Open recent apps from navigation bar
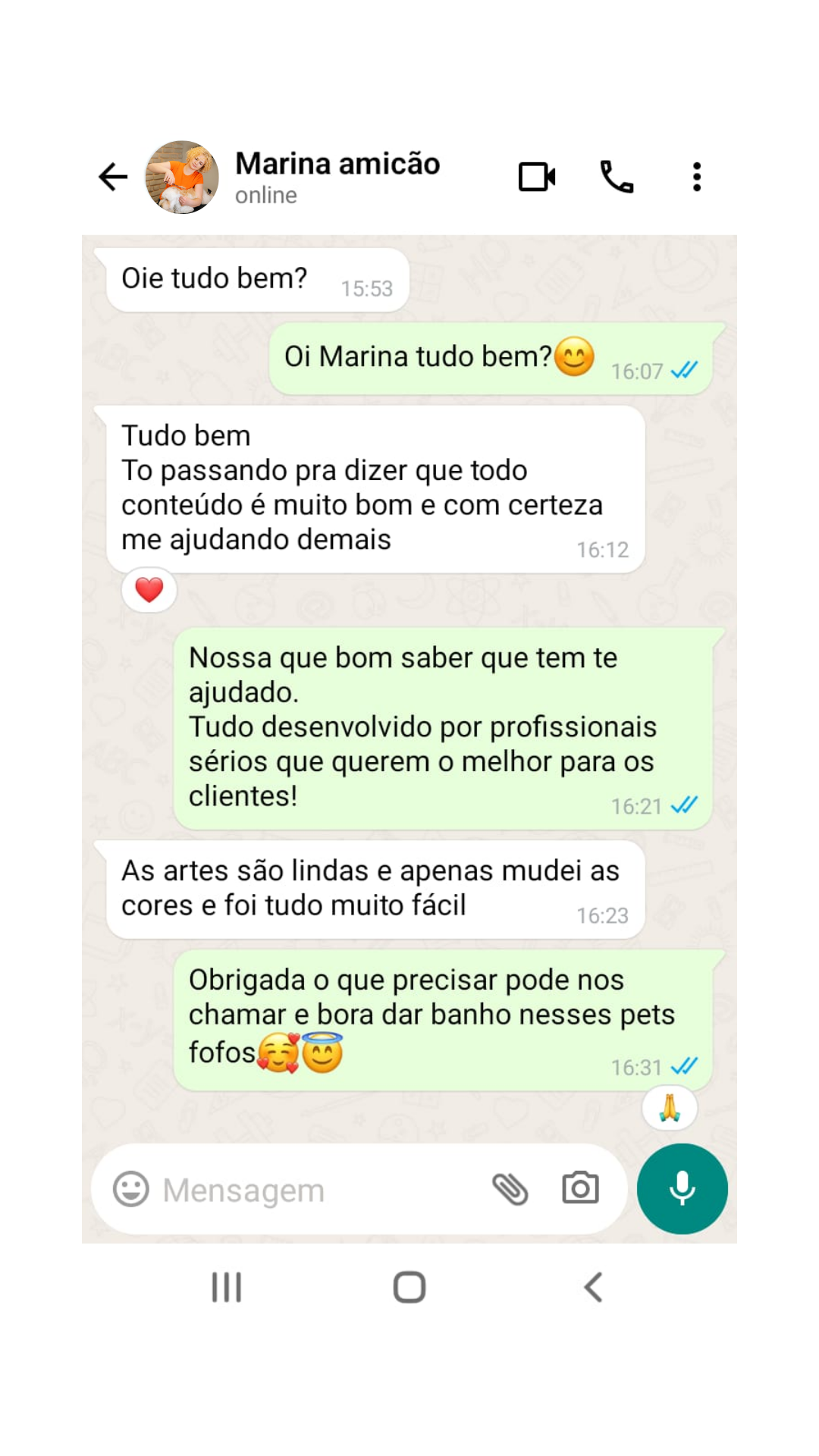This screenshot has width=819, height=1456. [x=225, y=1285]
